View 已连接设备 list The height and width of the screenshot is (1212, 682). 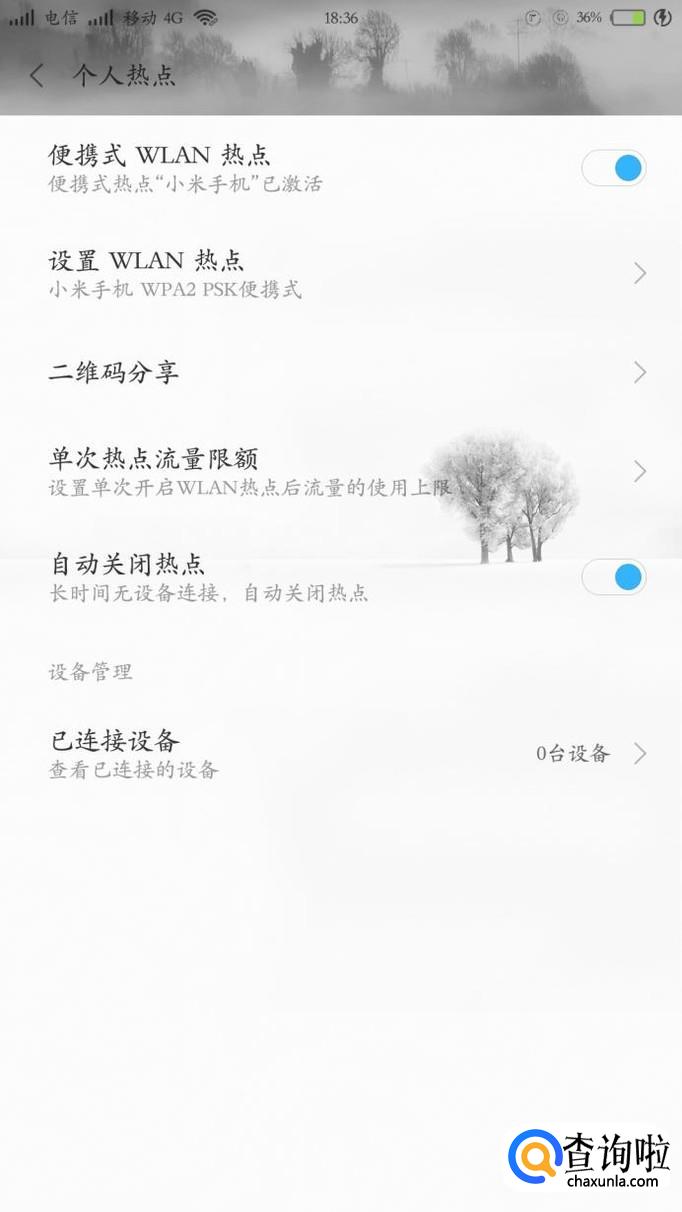click(x=340, y=753)
